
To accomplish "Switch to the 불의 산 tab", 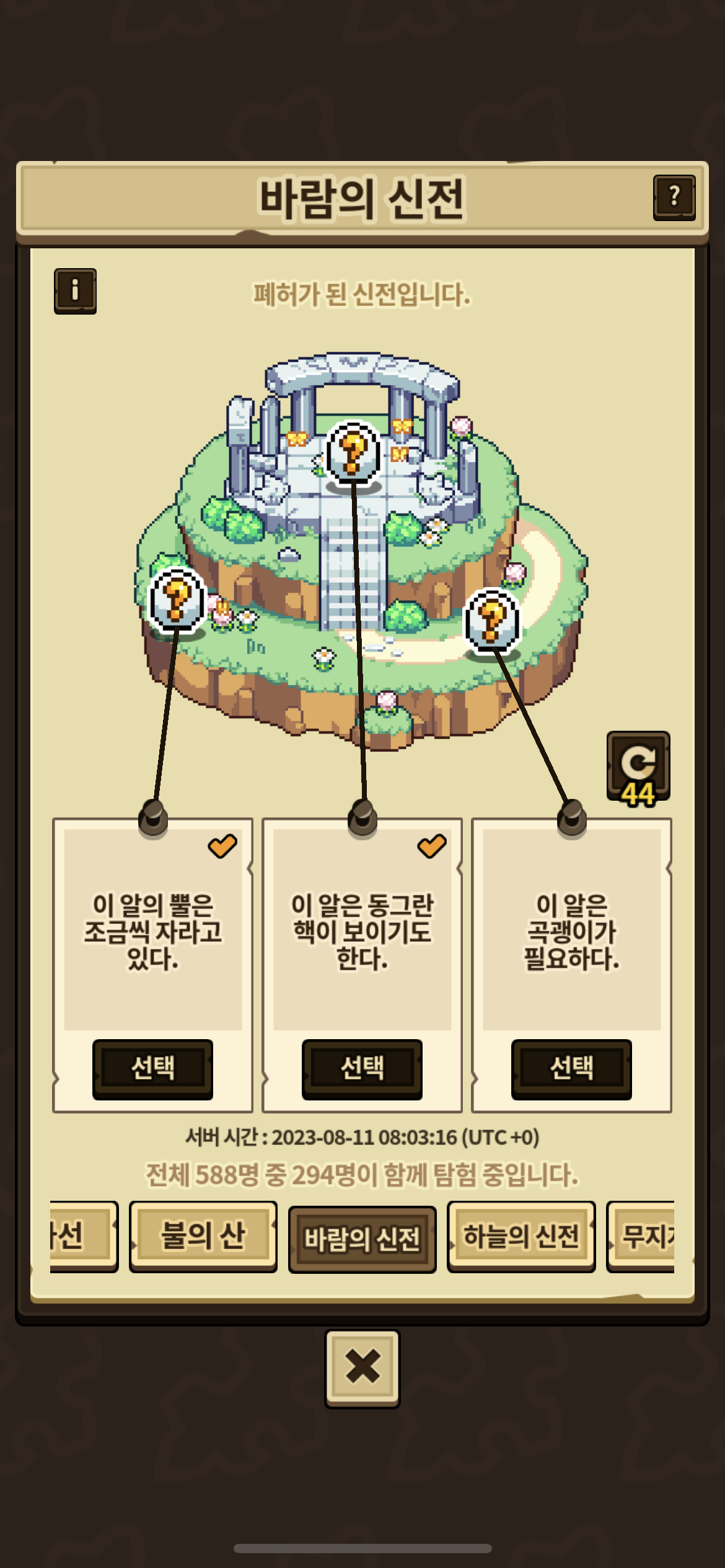I will (x=203, y=1237).
